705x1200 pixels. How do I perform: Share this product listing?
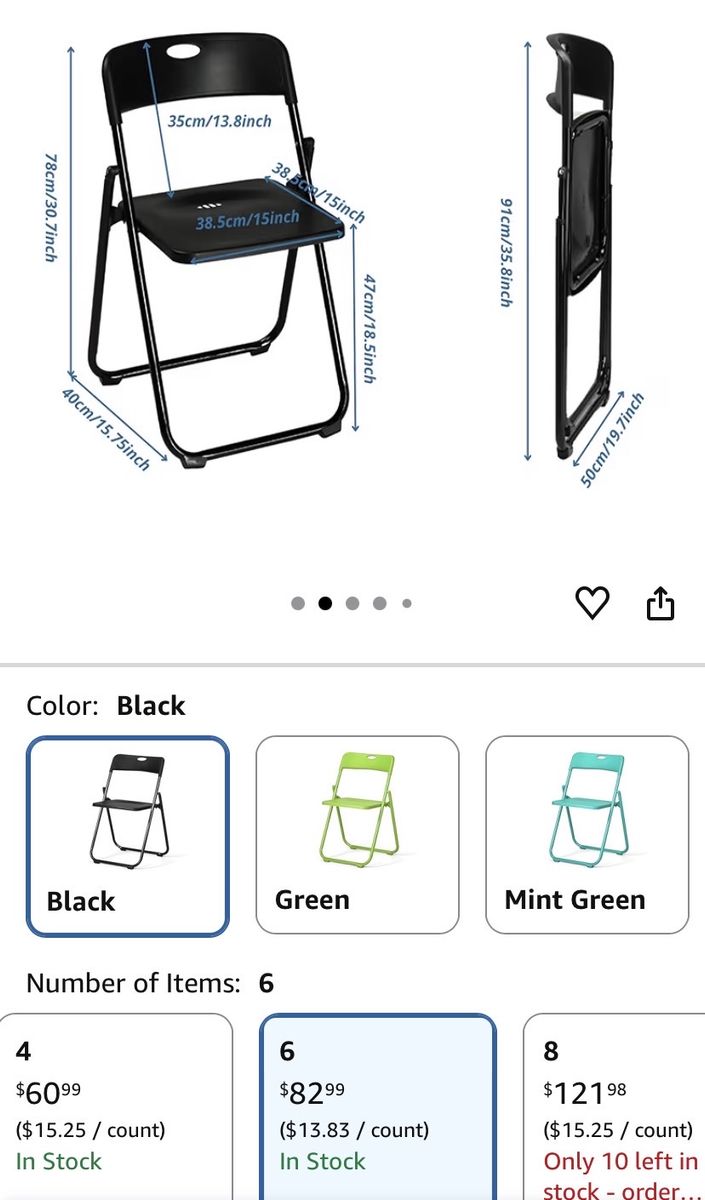[660, 603]
